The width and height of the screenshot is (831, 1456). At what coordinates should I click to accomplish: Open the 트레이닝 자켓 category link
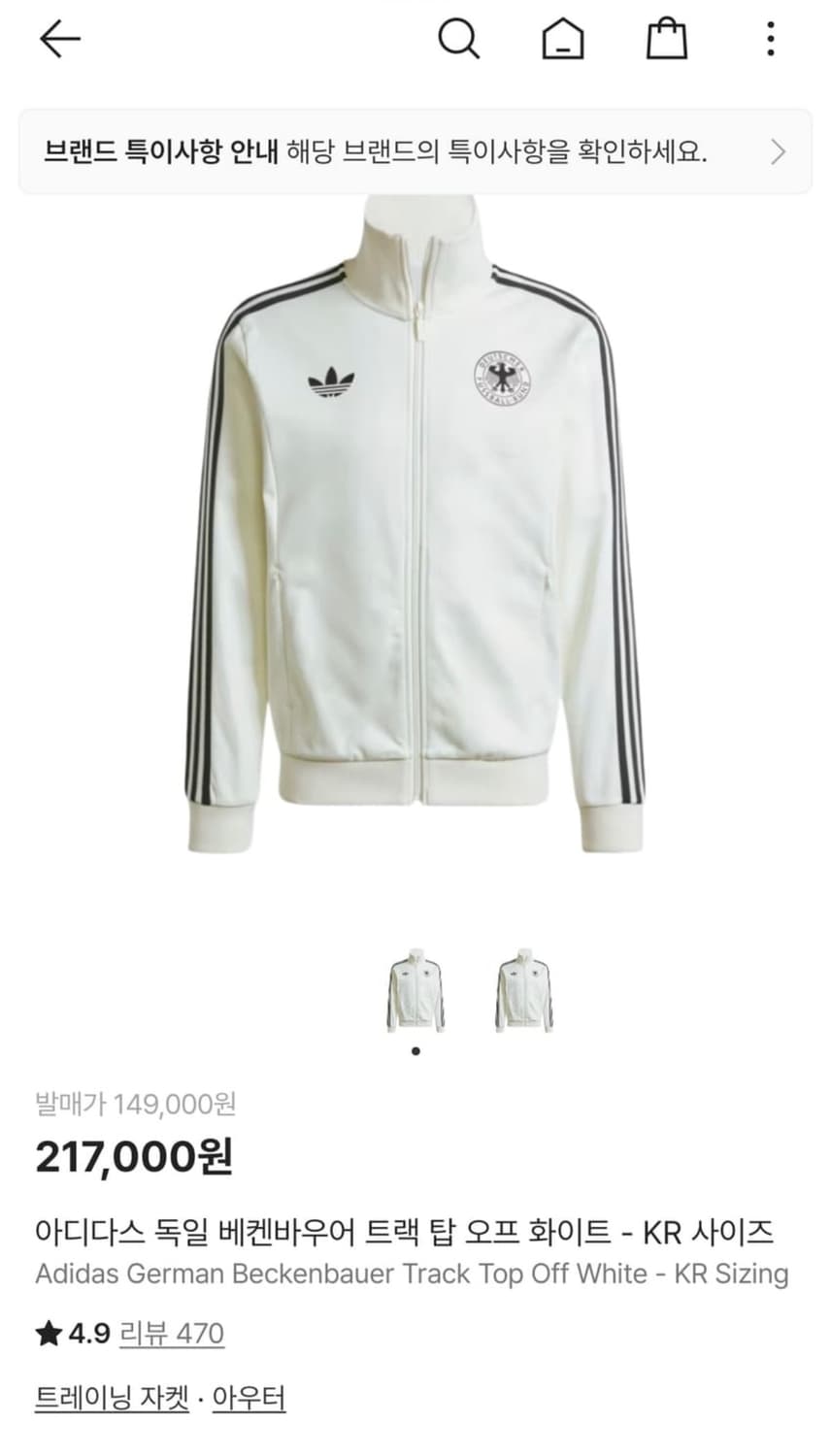coord(110,1399)
